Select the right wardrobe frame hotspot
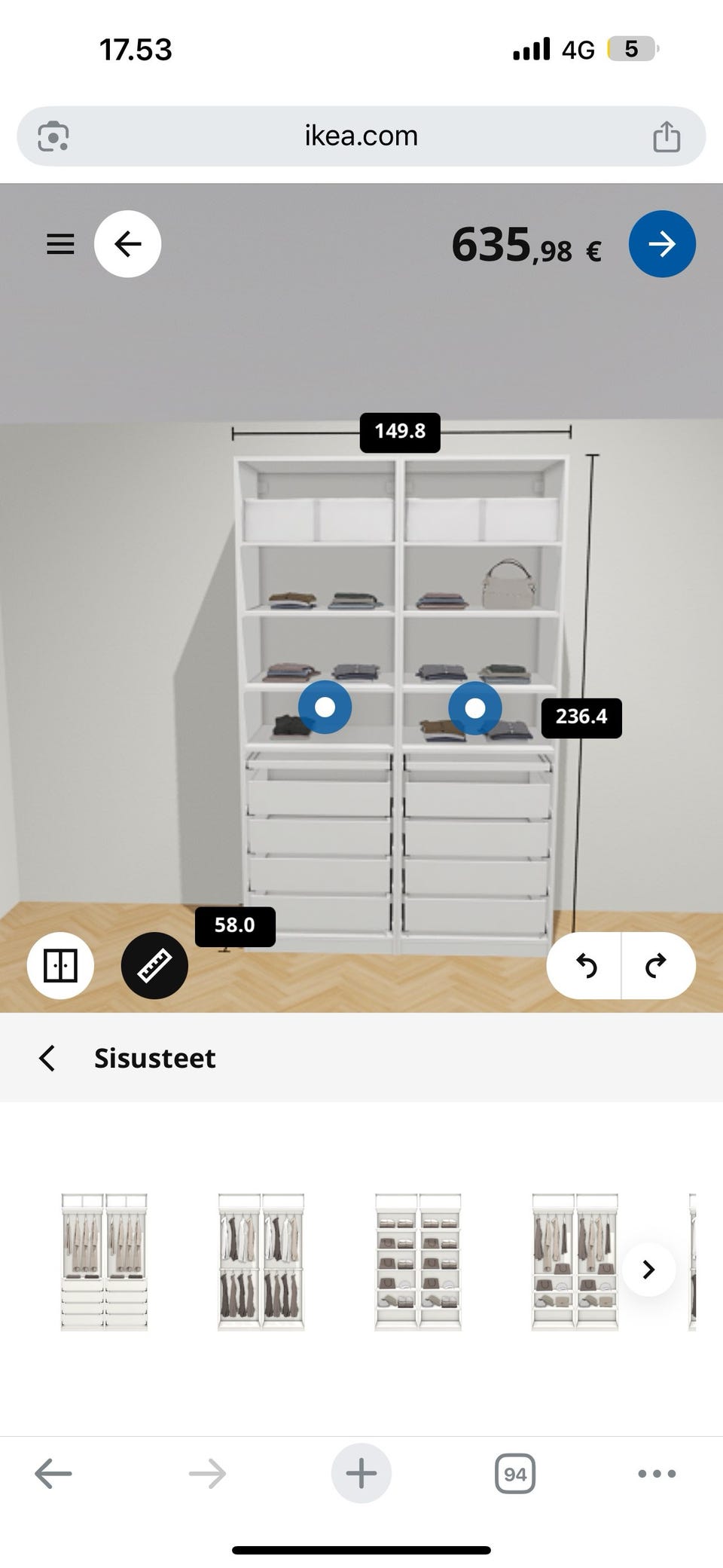The width and height of the screenshot is (723, 1568). [x=474, y=708]
